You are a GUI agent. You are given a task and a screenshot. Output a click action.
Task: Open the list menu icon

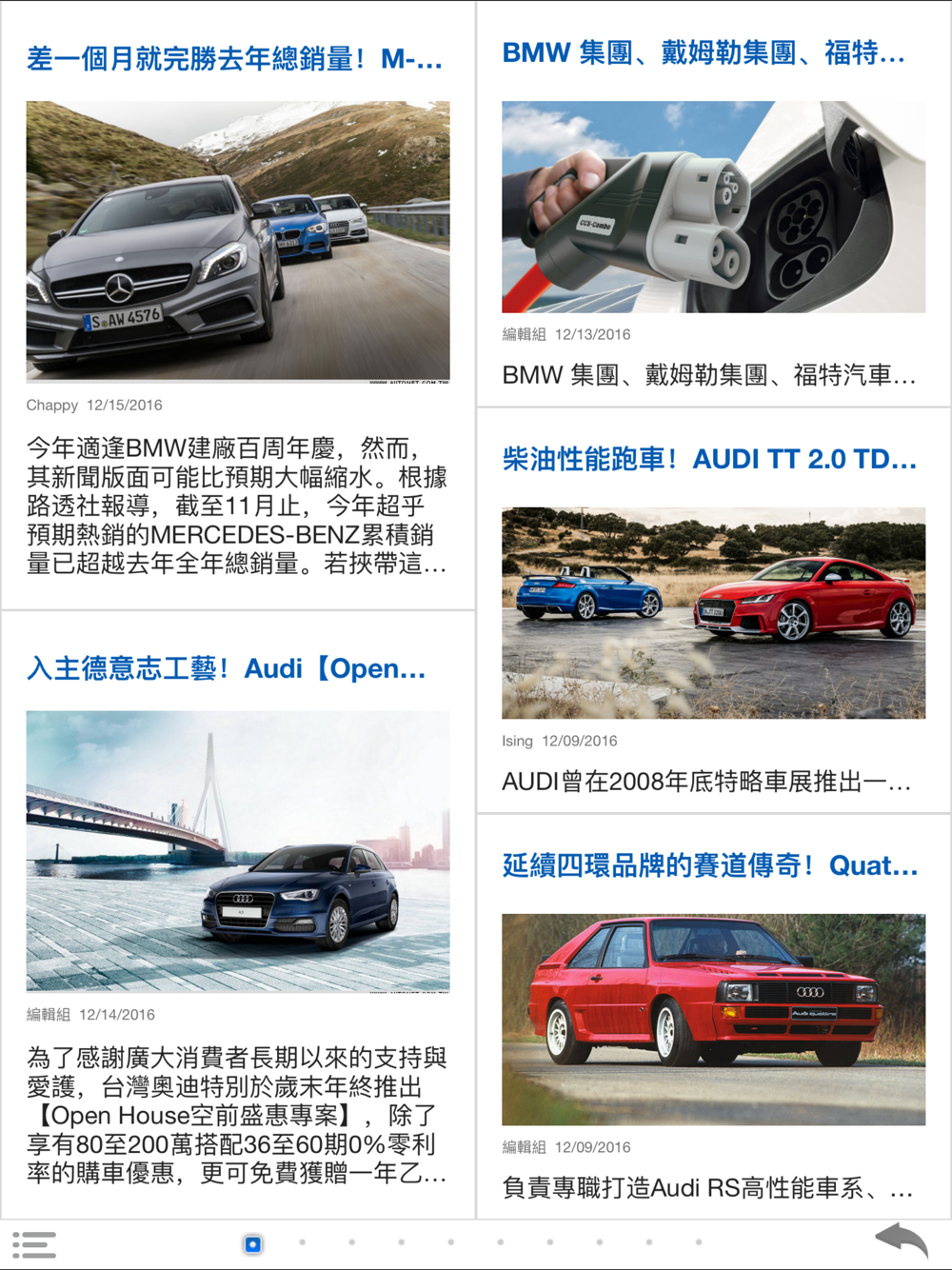tap(35, 1244)
